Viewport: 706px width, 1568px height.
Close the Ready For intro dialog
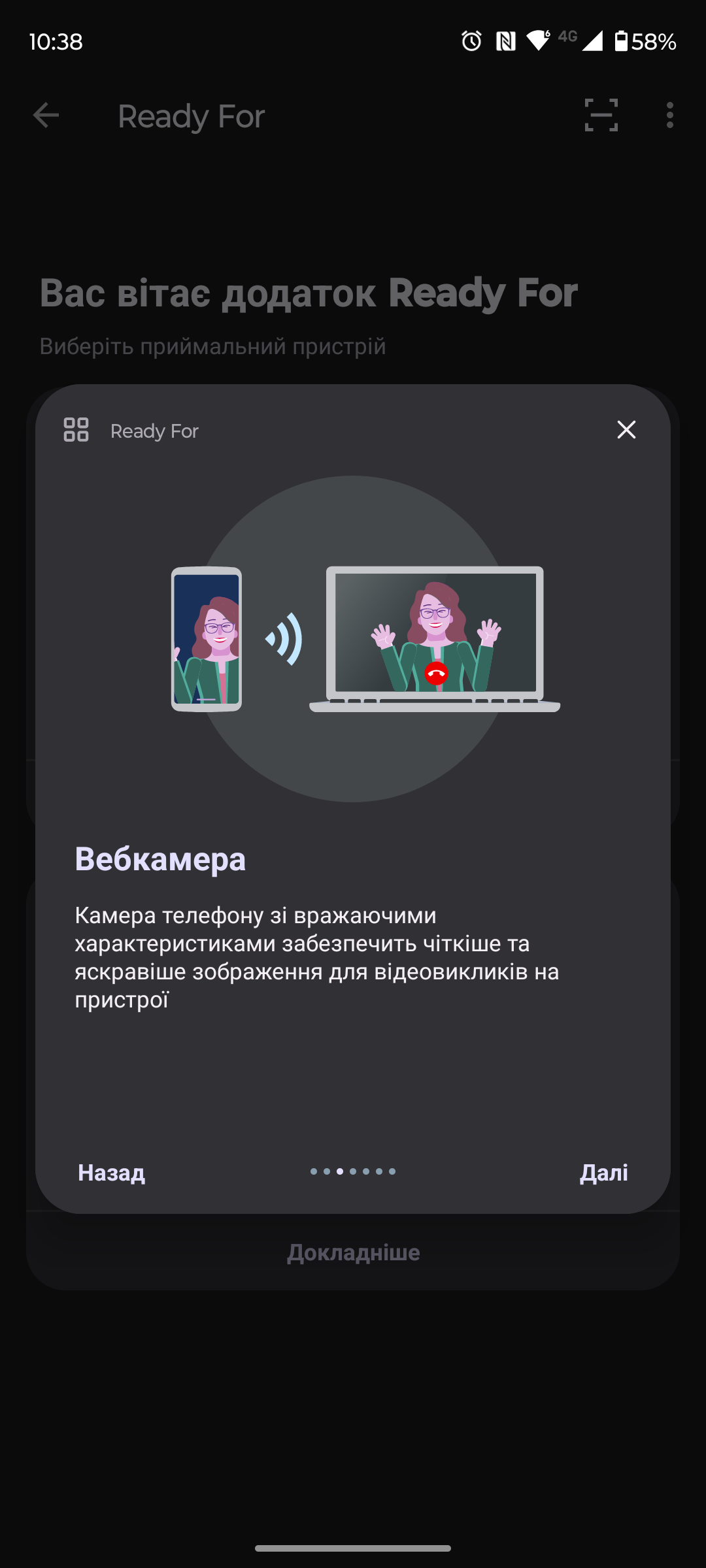(x=626, y=430)
